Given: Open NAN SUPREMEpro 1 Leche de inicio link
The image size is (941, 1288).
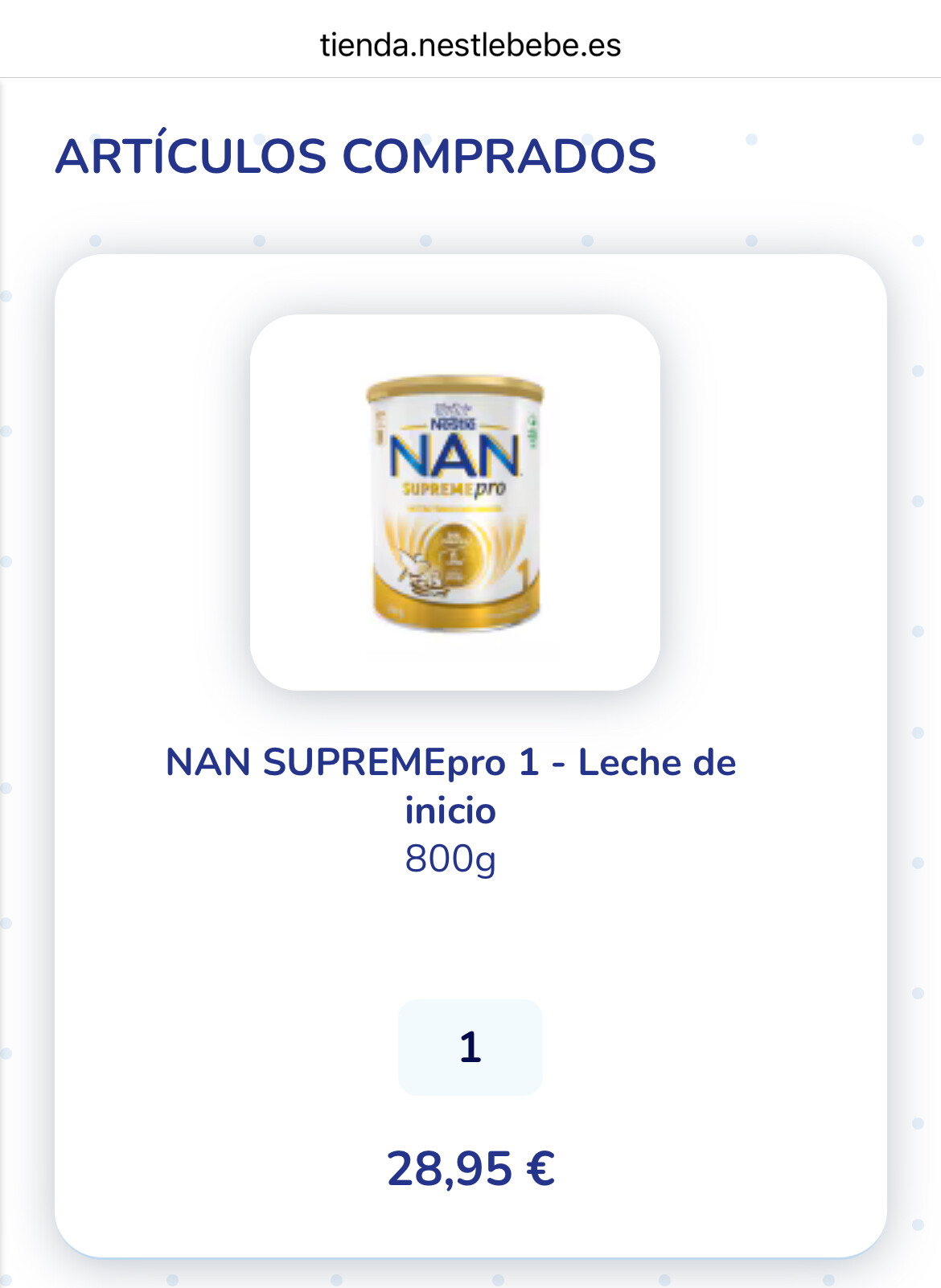Looking at the screenshot, I should (x=450, y=786).
